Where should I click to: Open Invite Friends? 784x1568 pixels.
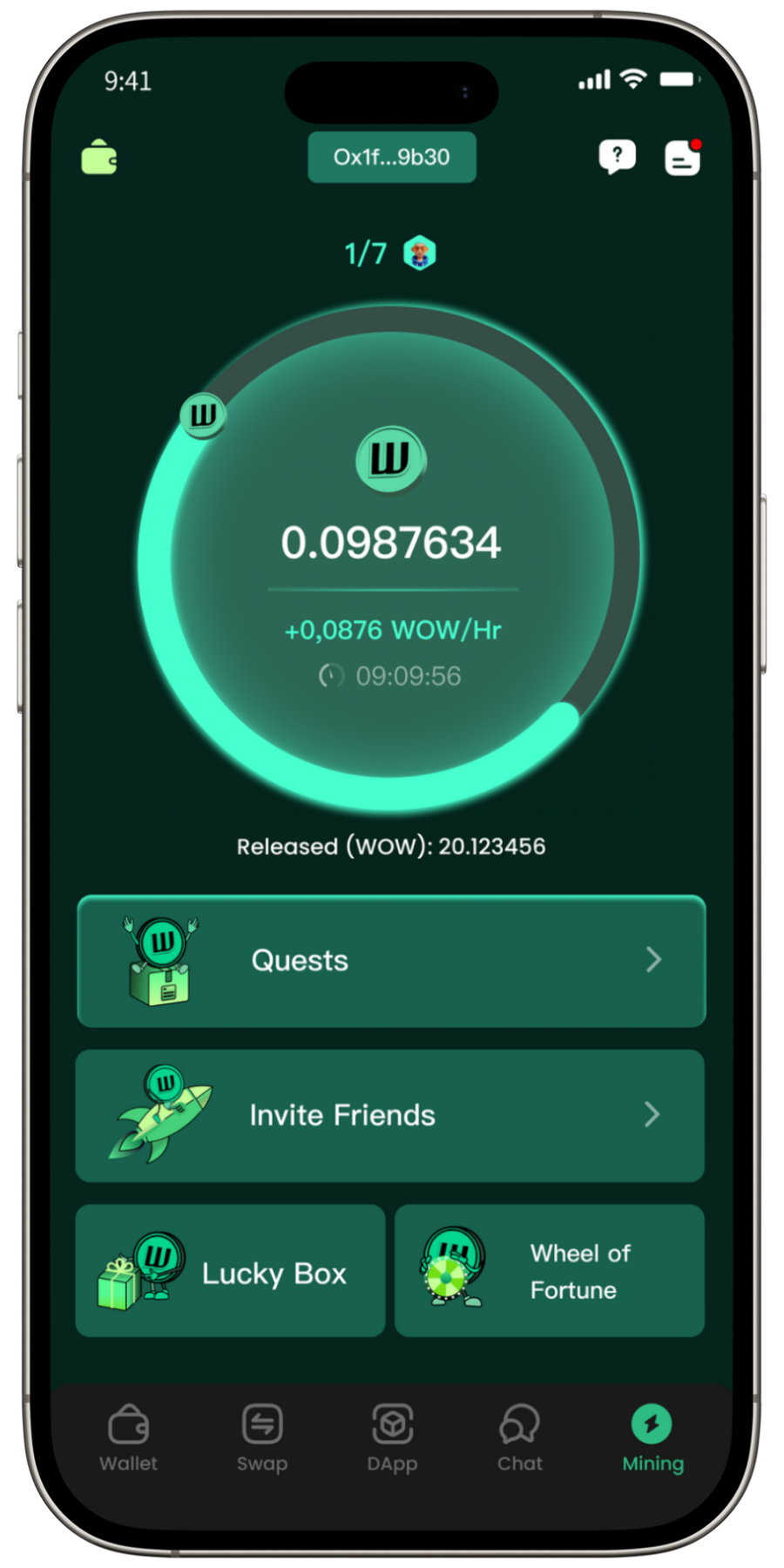(390, 1116)
